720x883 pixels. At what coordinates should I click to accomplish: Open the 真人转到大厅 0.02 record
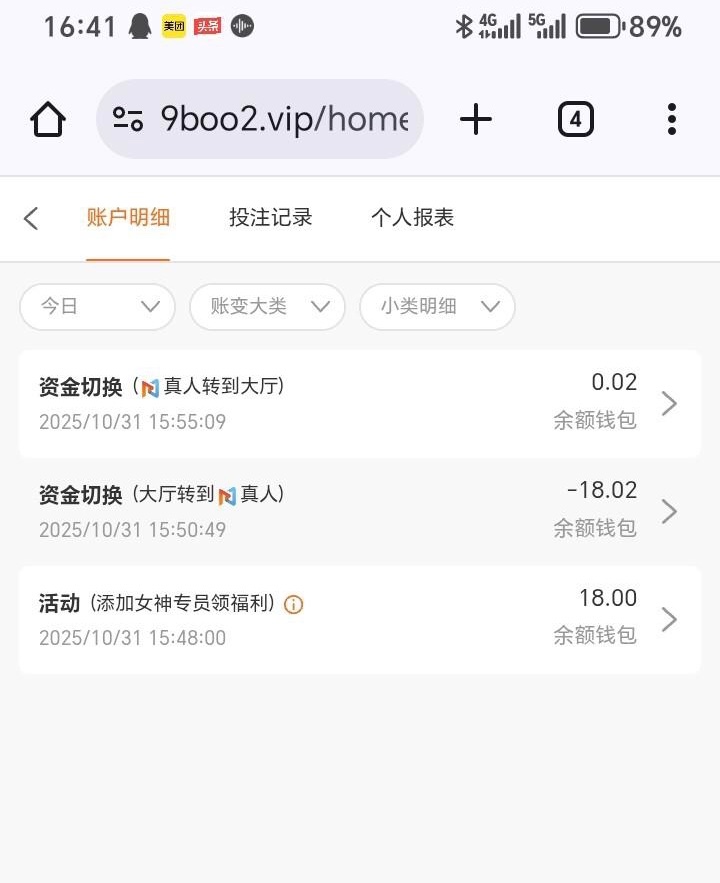point(360,403)
